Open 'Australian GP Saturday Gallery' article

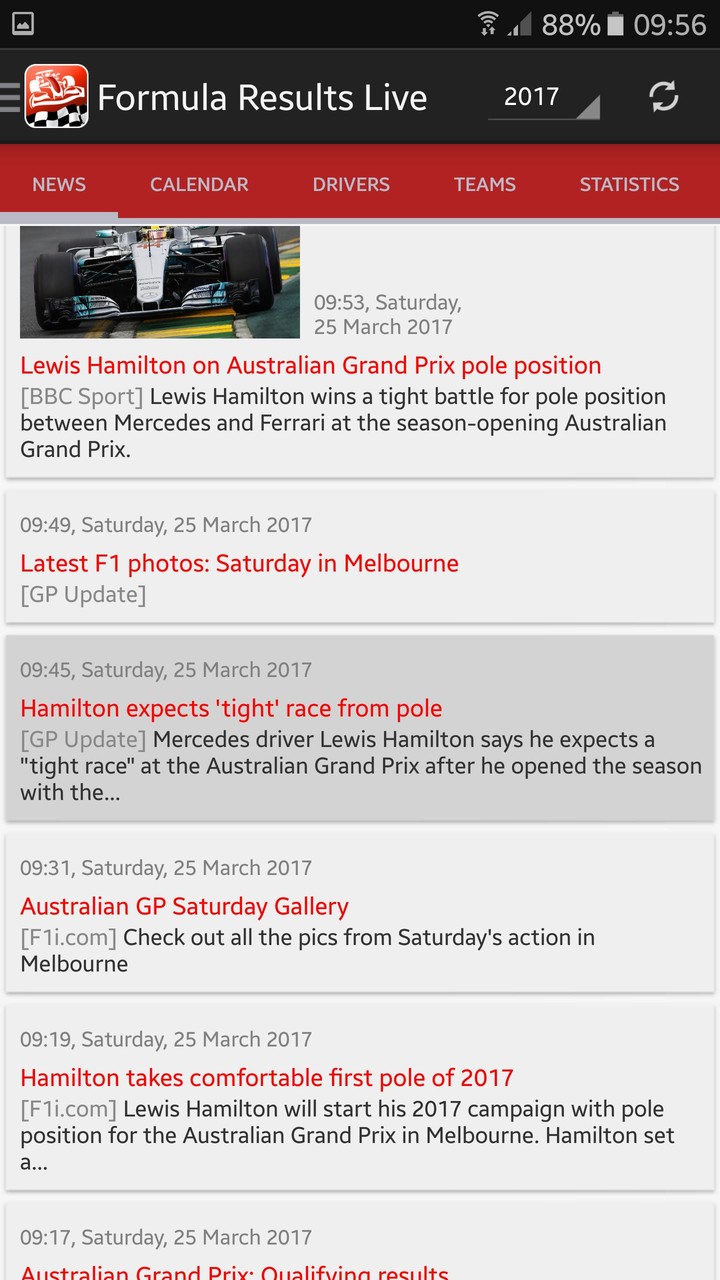point(184,906)
